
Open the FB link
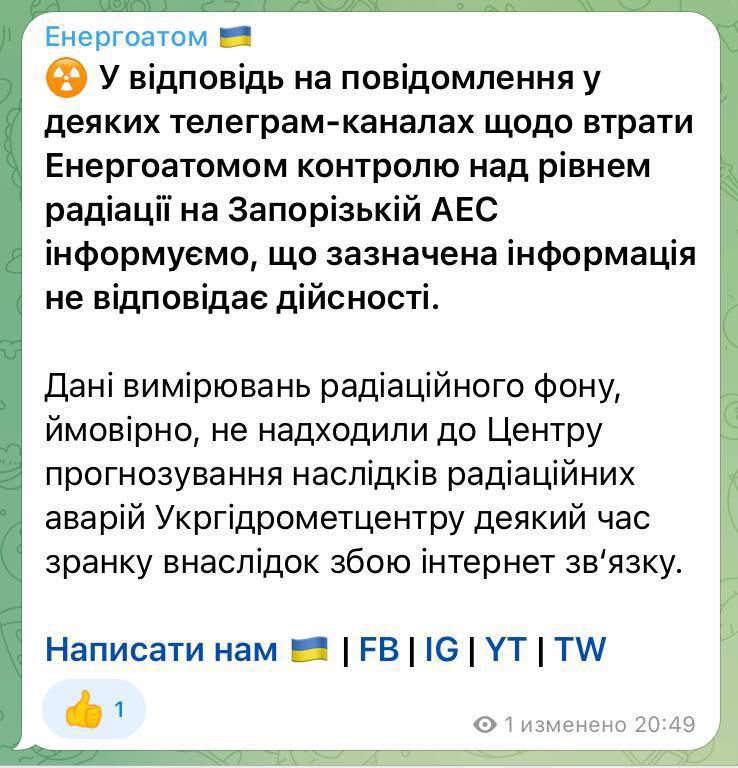coord(378,649)
